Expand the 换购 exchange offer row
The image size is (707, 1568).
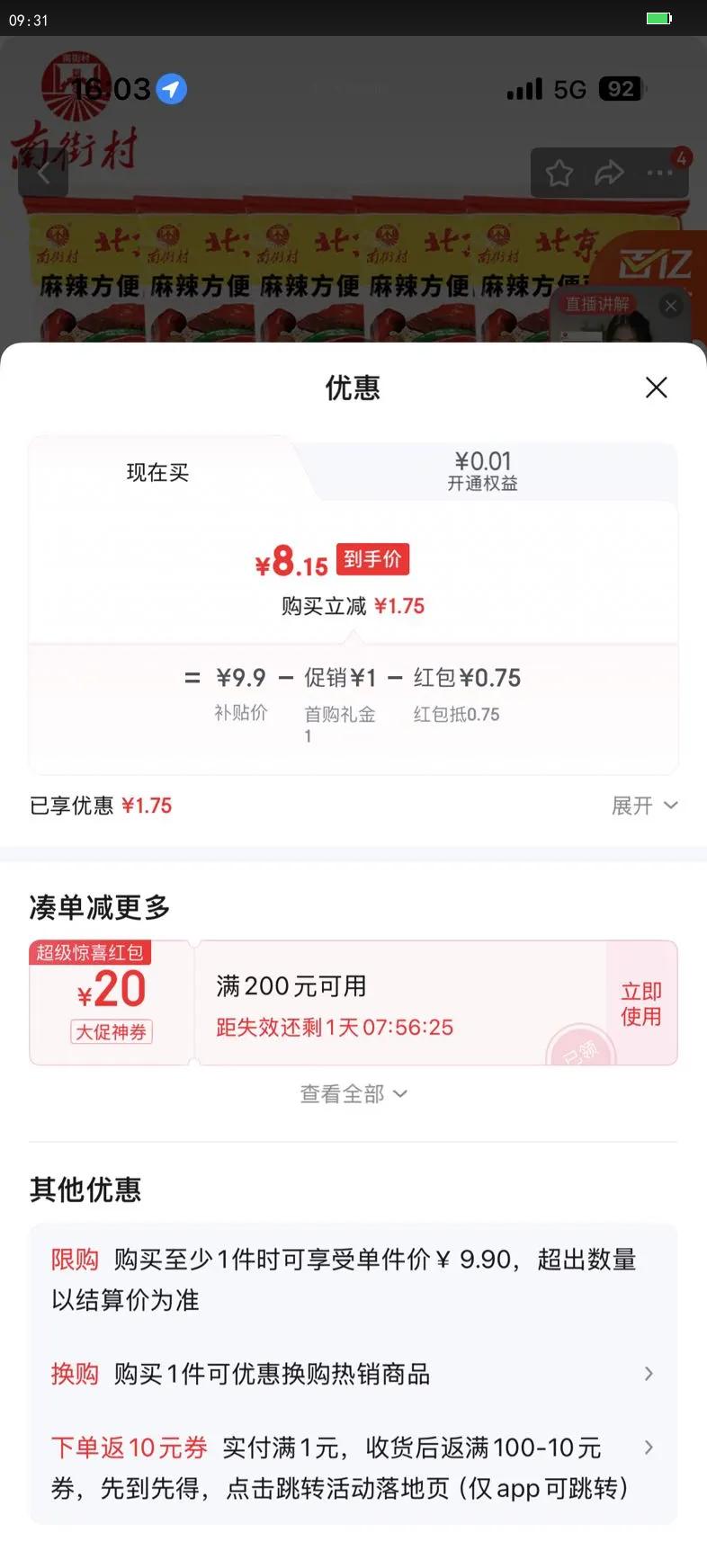[648, 1374]
